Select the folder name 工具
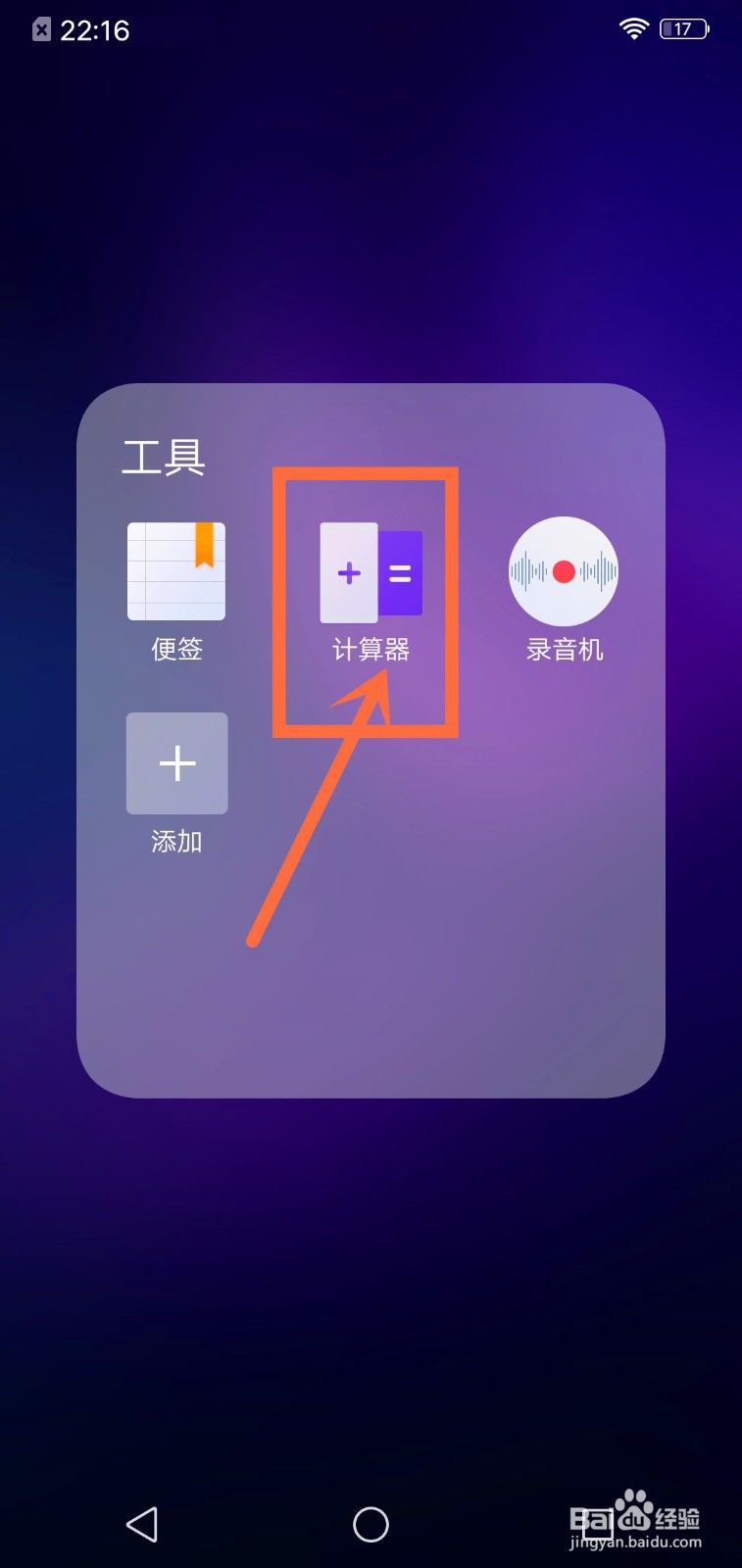742x1568 pixels. coord(164,459)
